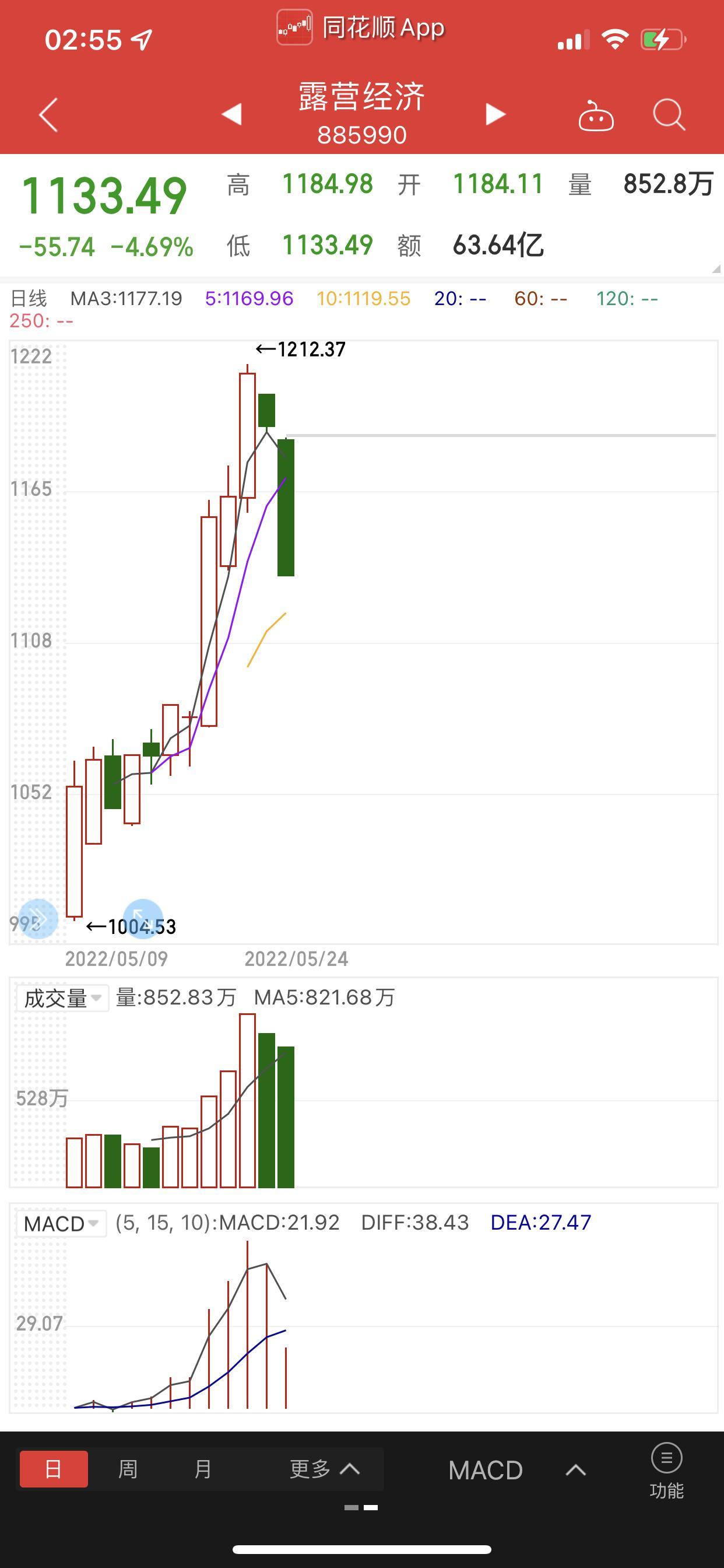This screenshot has width=724, height=1568.
Task: Switch to the 周 weekly chart
Action: coord(128,1469)
